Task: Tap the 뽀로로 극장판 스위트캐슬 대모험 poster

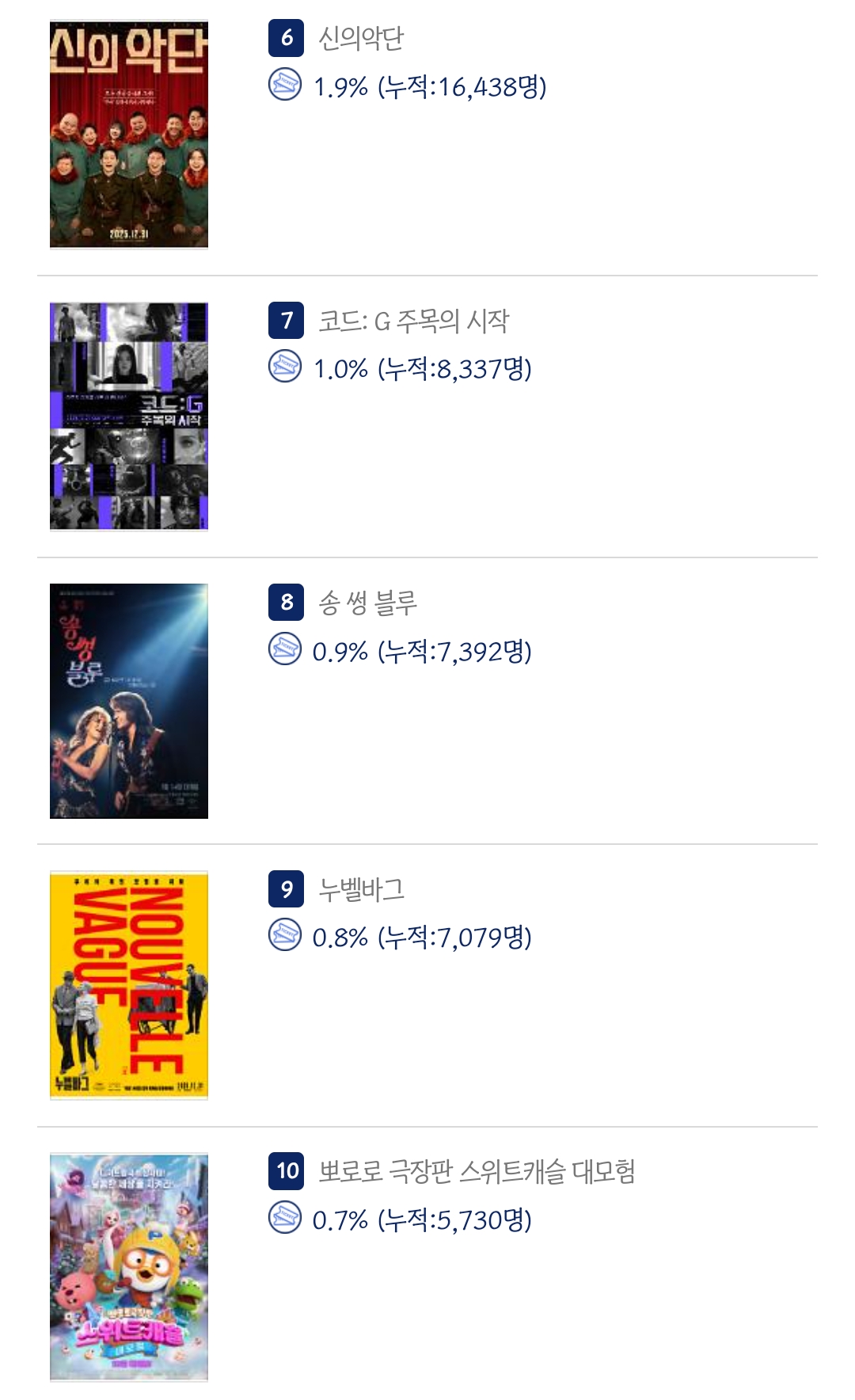Action: tap(128, 1267)
